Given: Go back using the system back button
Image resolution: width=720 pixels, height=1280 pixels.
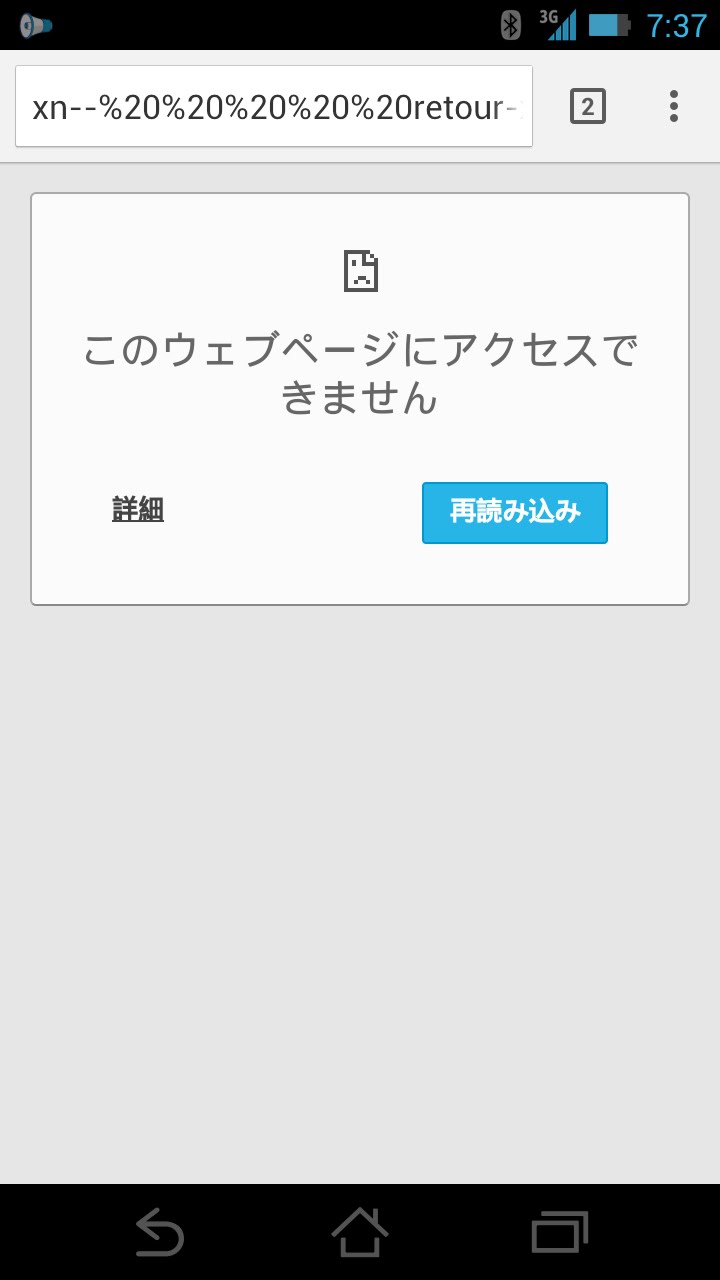Looking at the screenshot, I should tap(160, 1232).
